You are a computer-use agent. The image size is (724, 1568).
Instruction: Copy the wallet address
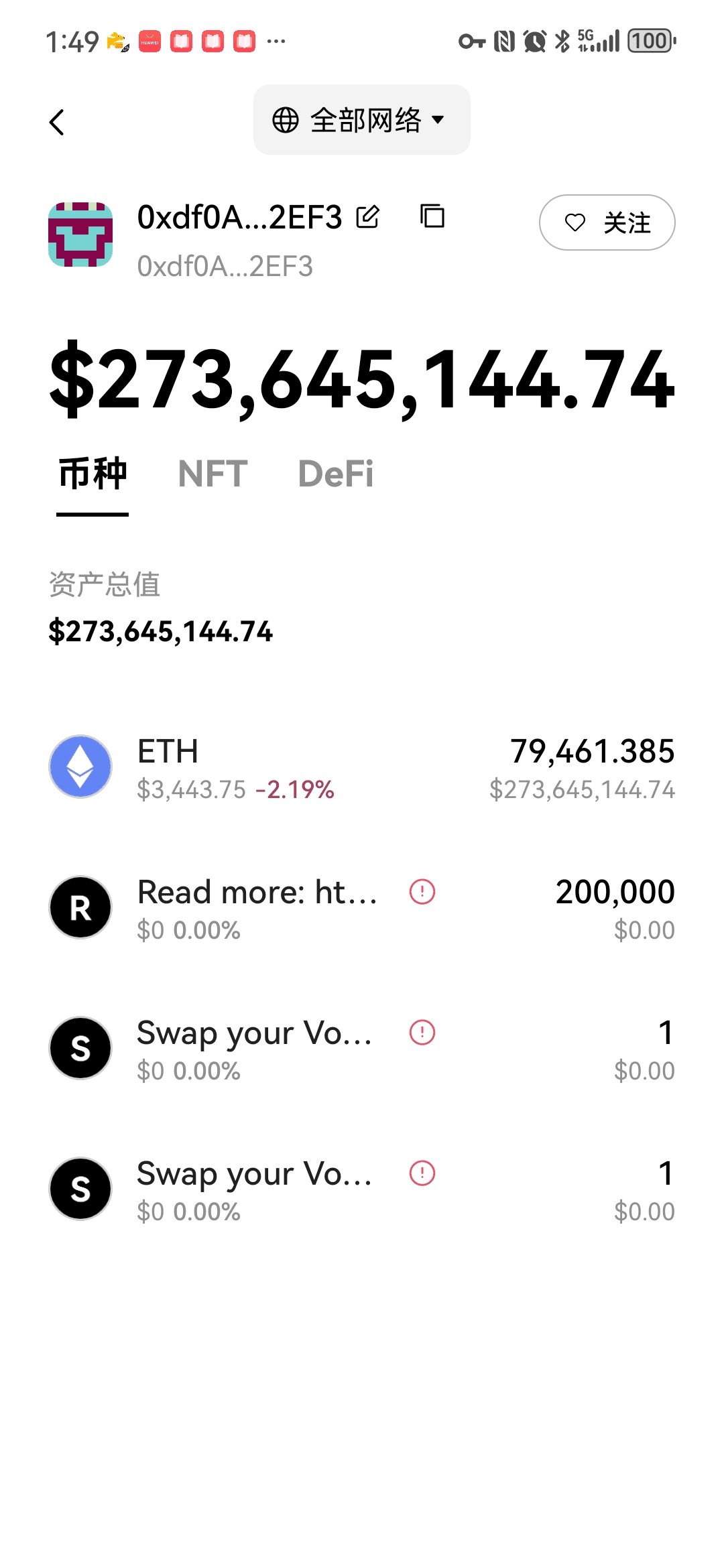click(x=432, y=216)
